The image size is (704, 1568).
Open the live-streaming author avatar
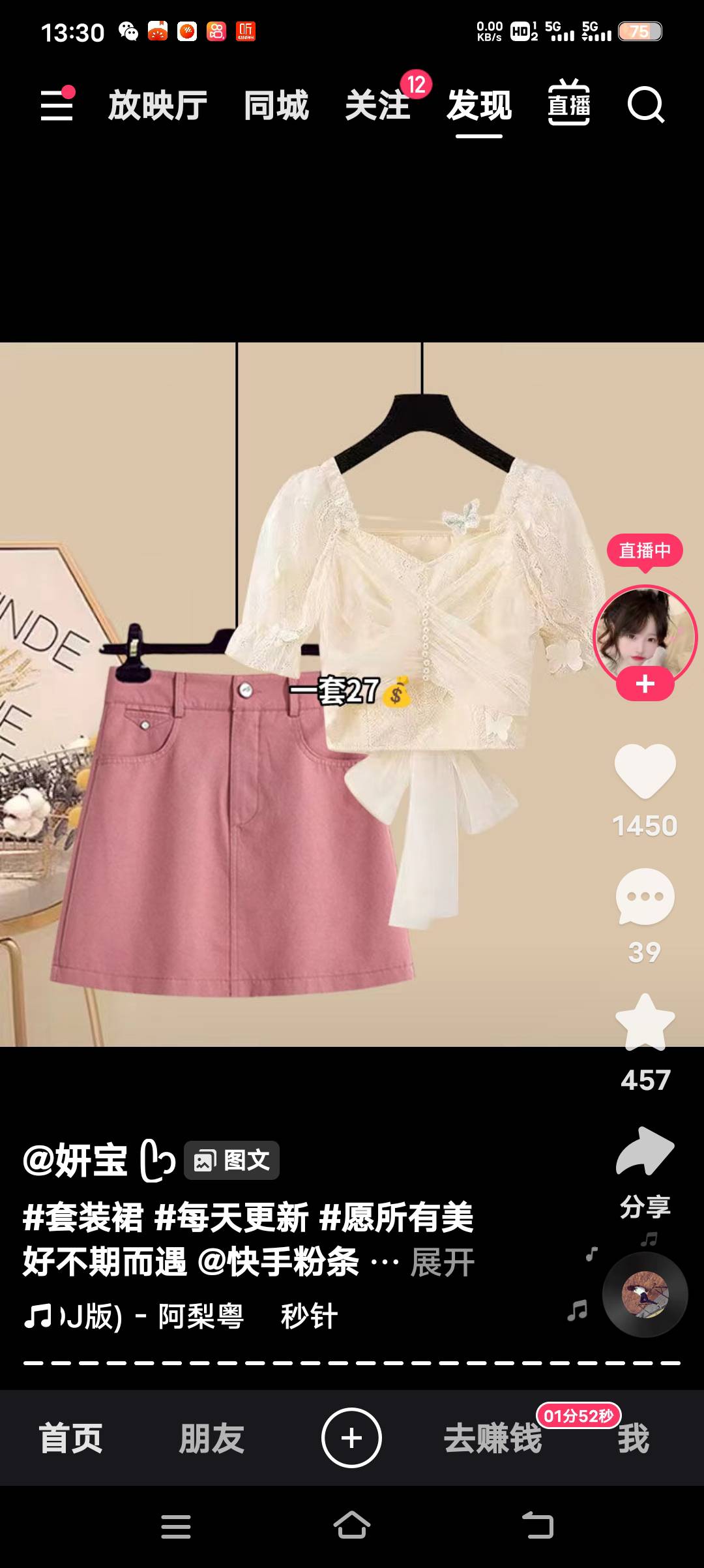click(645, 633)
